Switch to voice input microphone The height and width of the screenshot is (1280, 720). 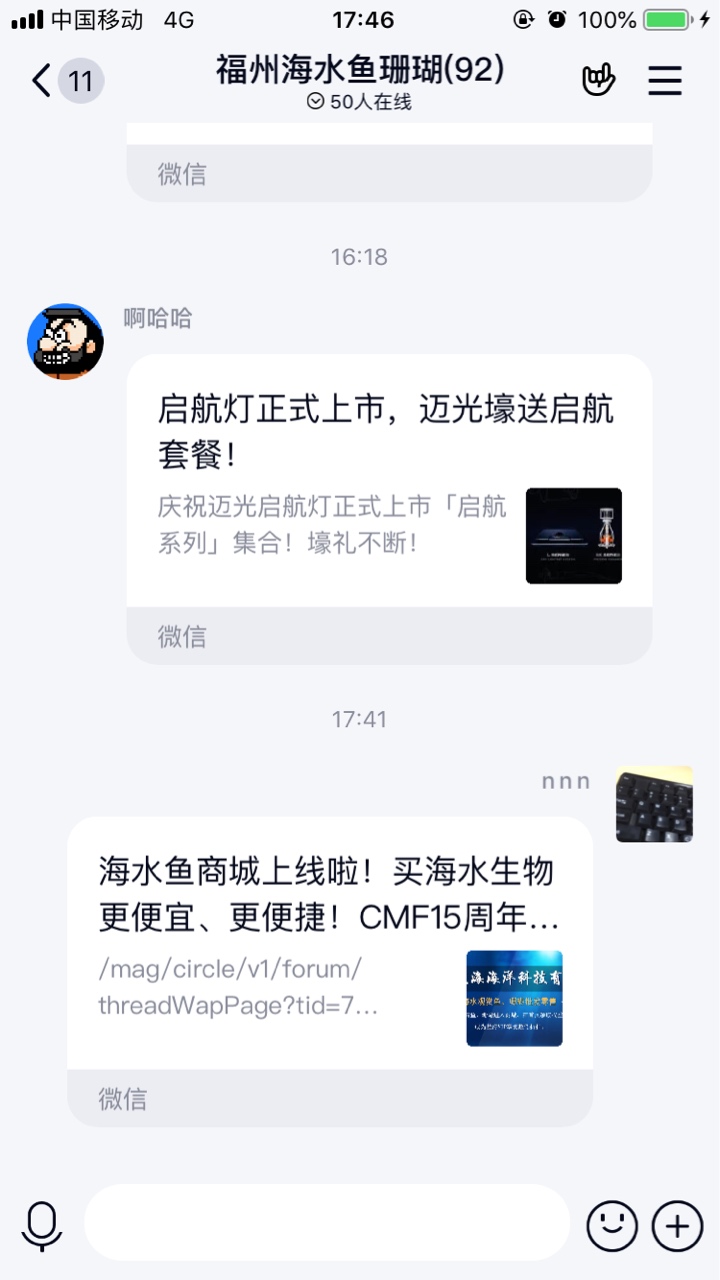tap(42, 1225)
